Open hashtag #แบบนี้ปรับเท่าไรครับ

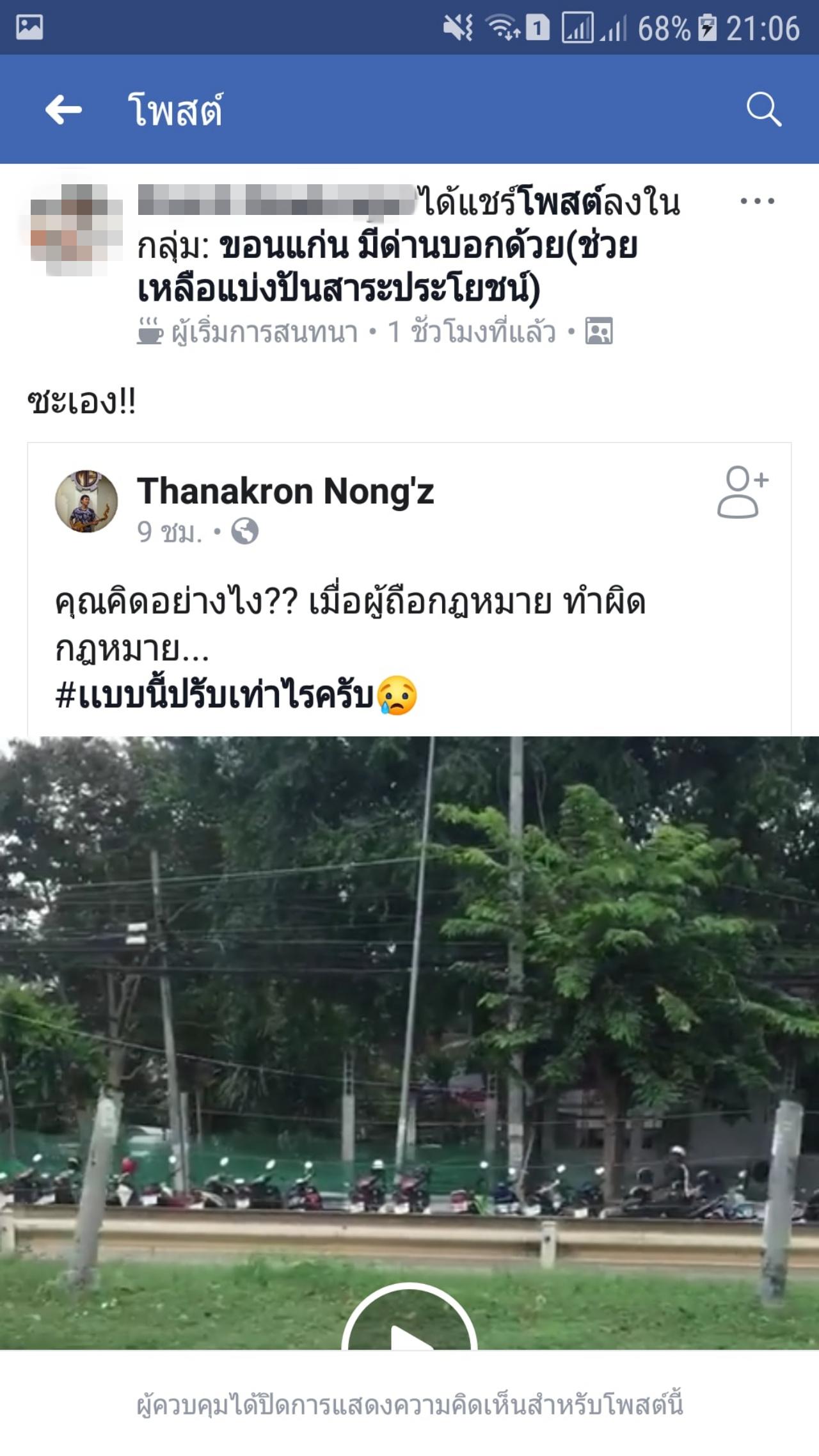click(x=214, y=695)
